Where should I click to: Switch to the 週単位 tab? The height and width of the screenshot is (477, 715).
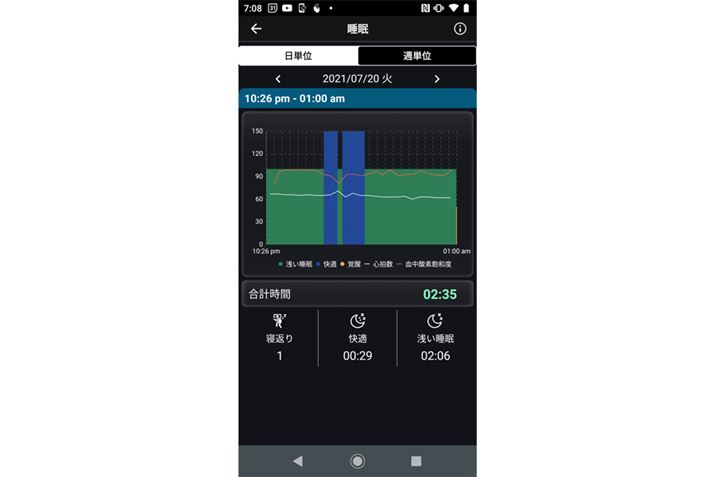click(416, 56)
